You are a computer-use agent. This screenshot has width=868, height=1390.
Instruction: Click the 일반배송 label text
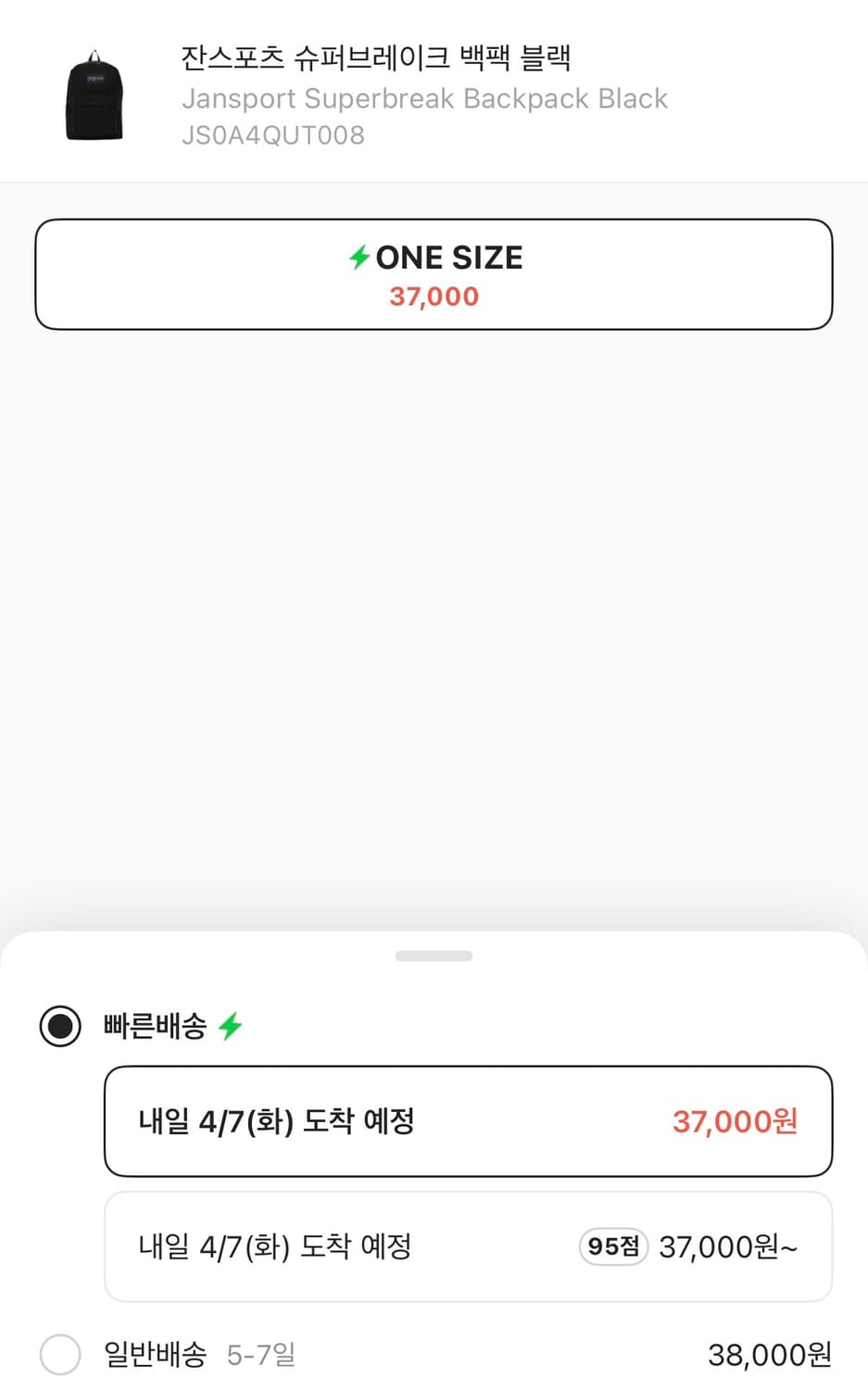pyautogui.click(x=156, y=1354)
